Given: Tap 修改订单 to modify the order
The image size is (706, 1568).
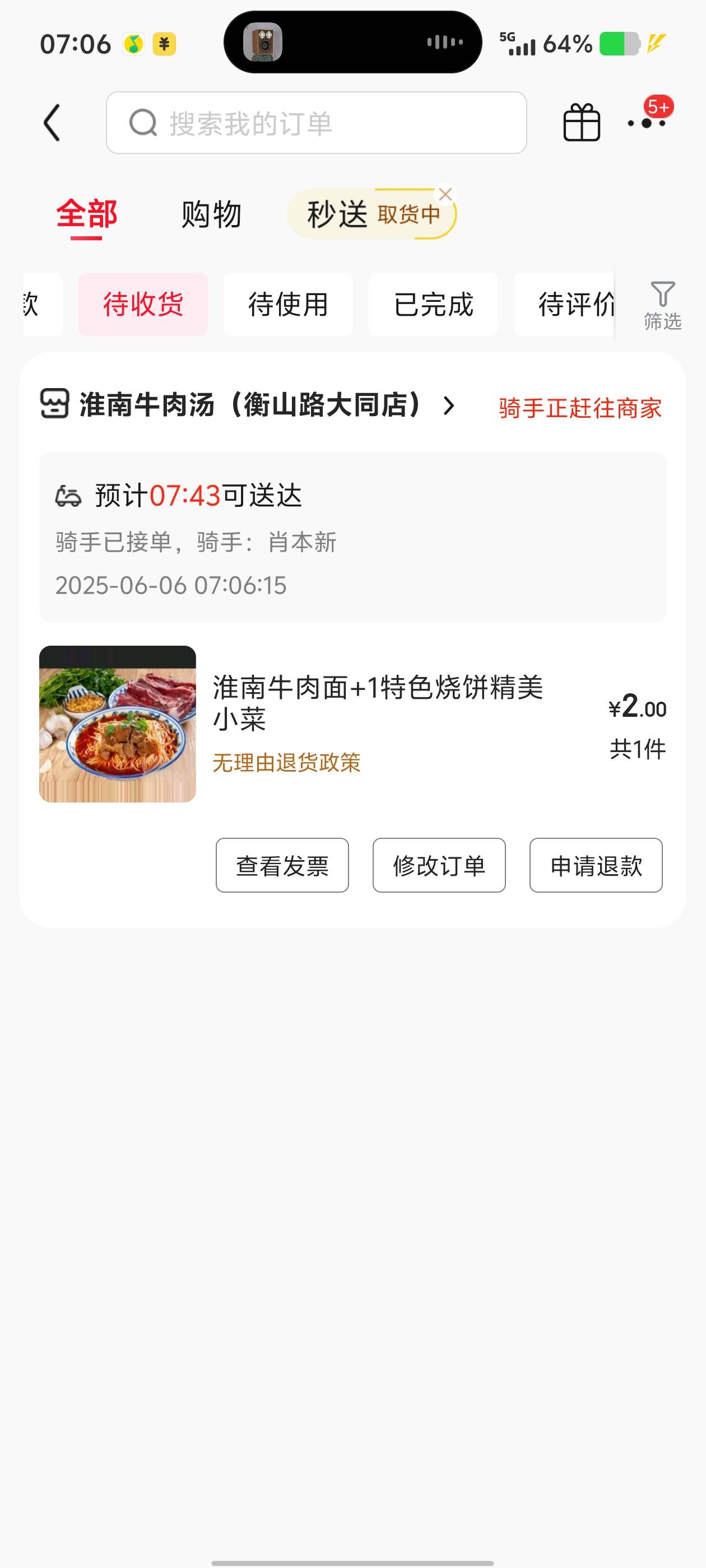Looking at the screenshot, I should (439, 865).
